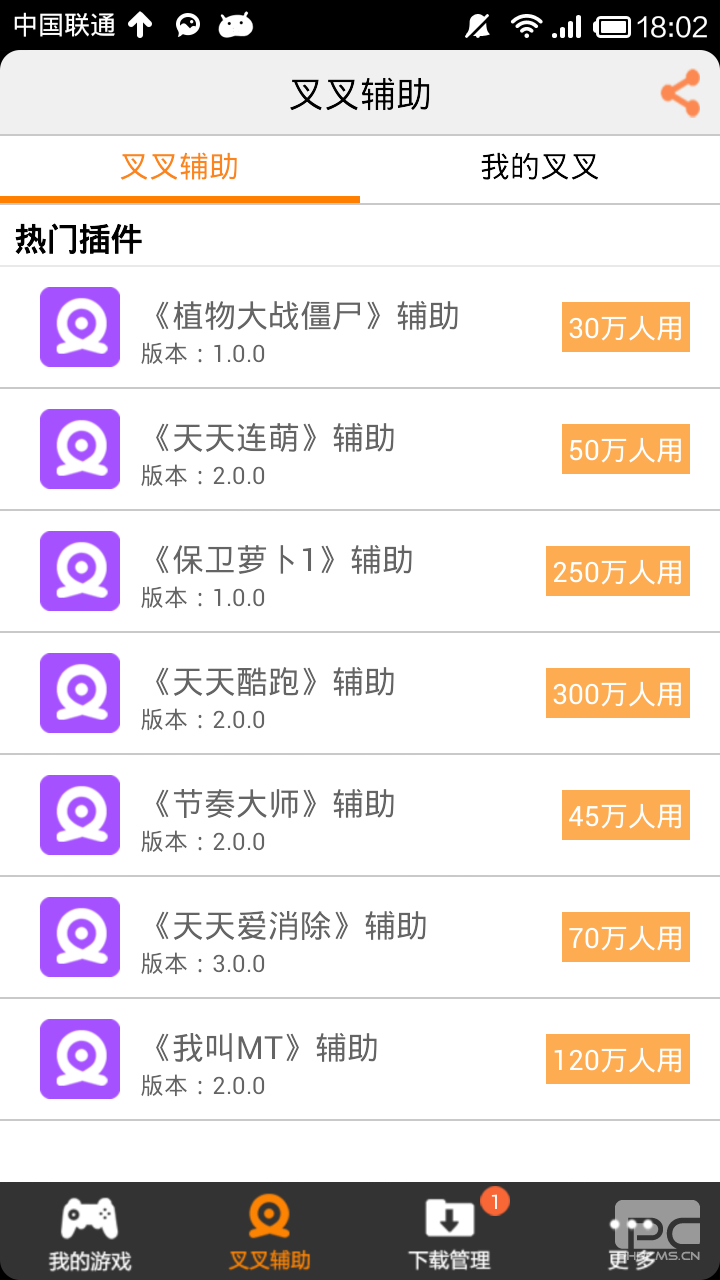Select the 《节奏大师》辅助 plugin

pos(300,816)
